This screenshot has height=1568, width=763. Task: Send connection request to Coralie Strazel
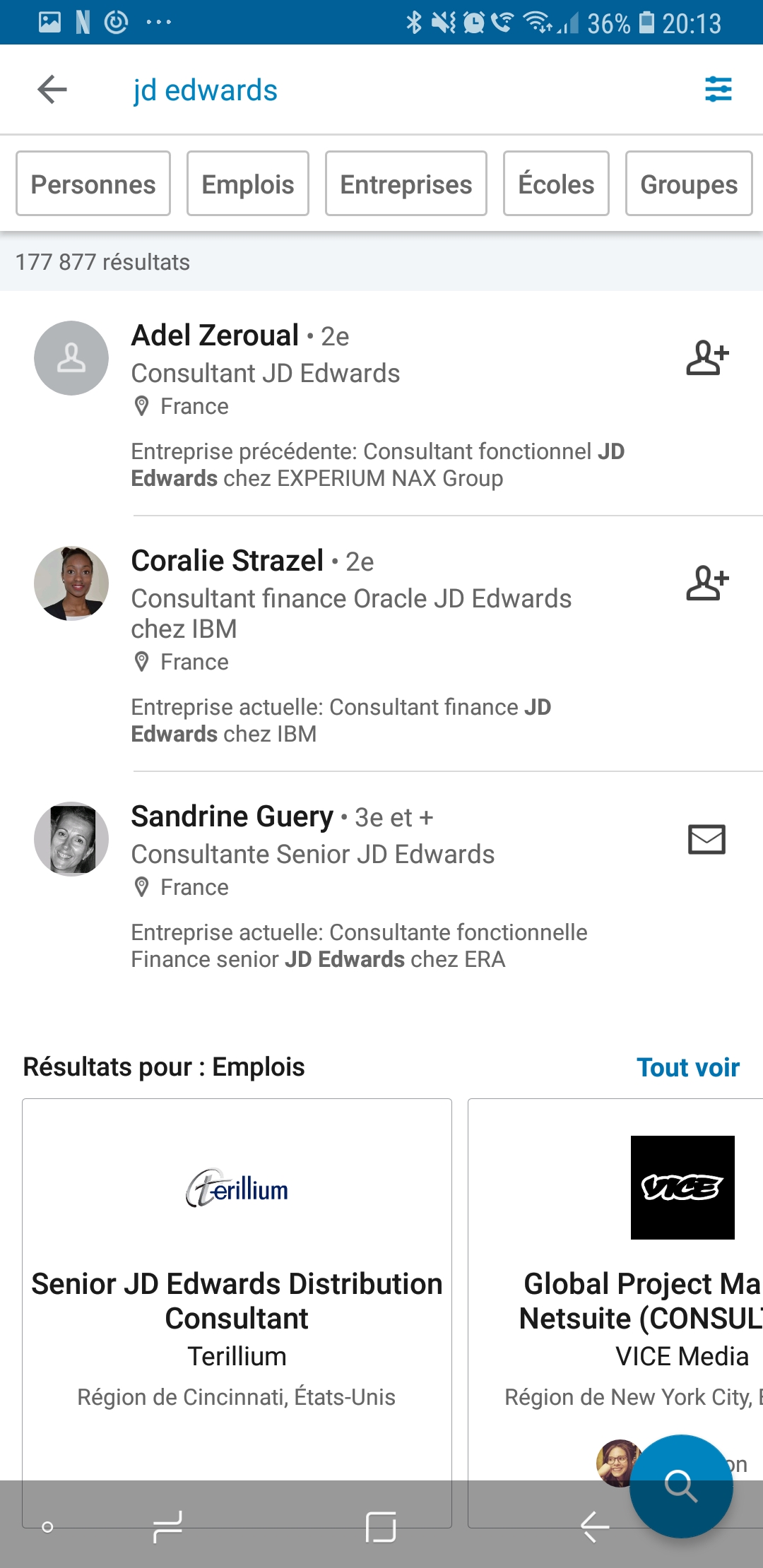coord(707,583)
